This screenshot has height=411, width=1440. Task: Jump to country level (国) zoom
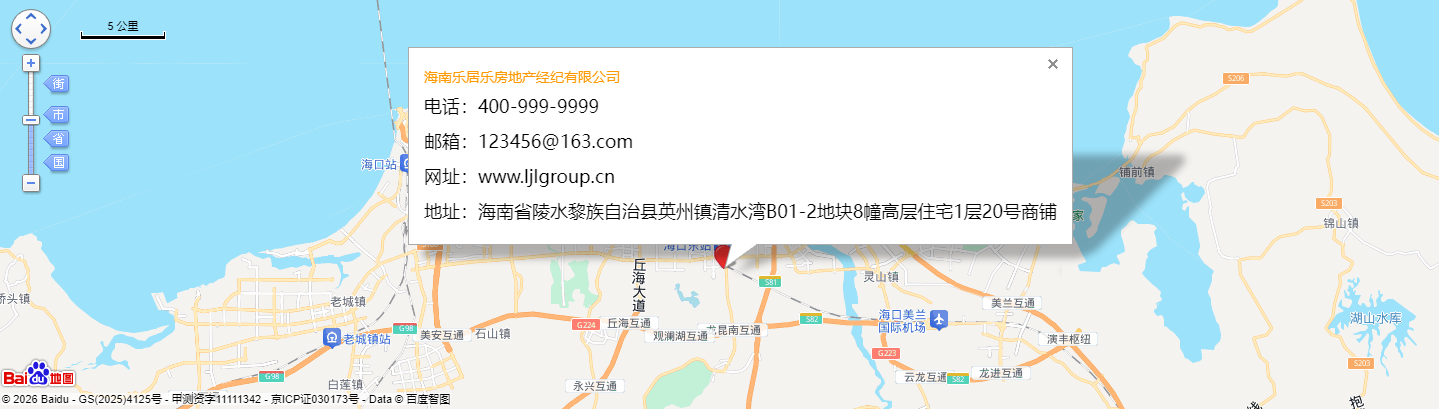(x=59, y=161)
